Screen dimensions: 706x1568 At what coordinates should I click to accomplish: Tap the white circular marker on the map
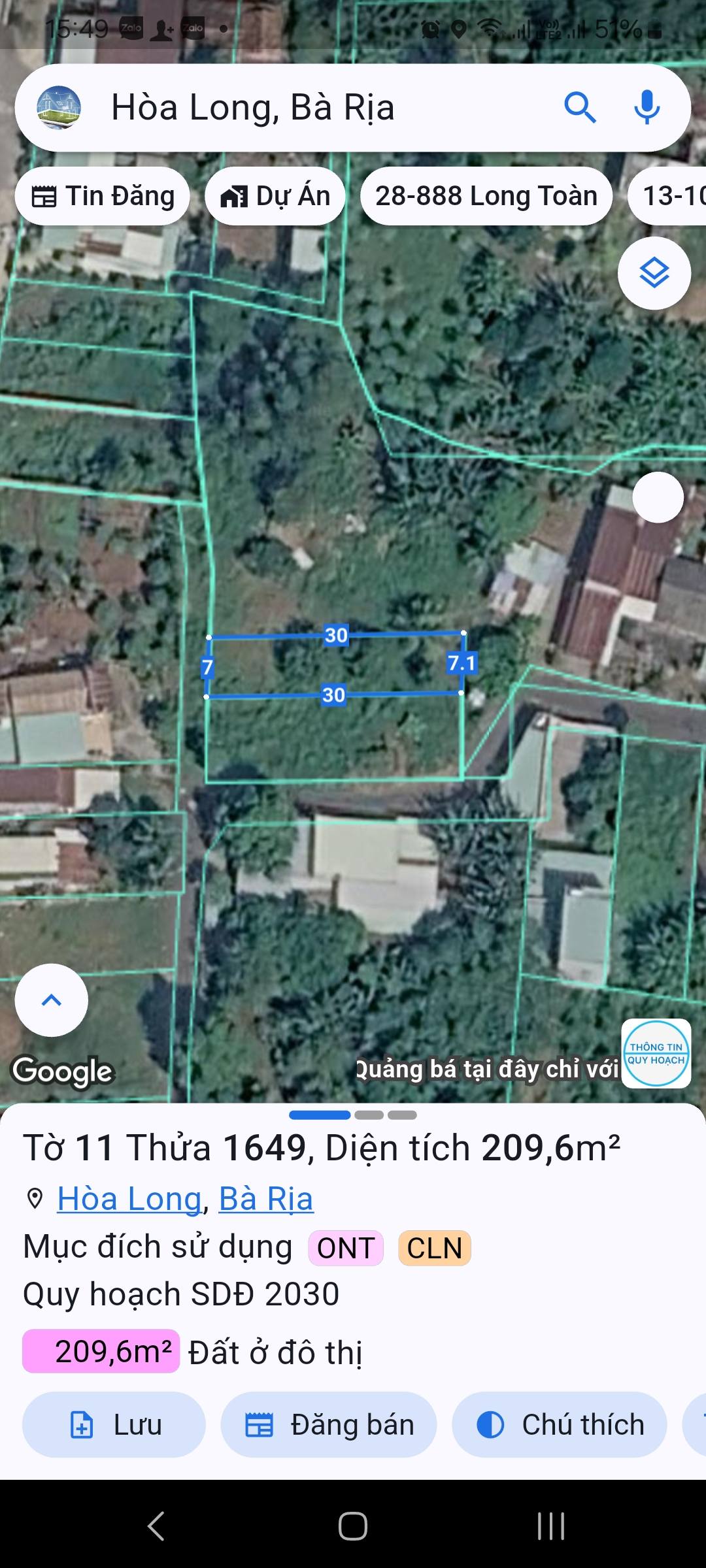(x=658, y=497)
